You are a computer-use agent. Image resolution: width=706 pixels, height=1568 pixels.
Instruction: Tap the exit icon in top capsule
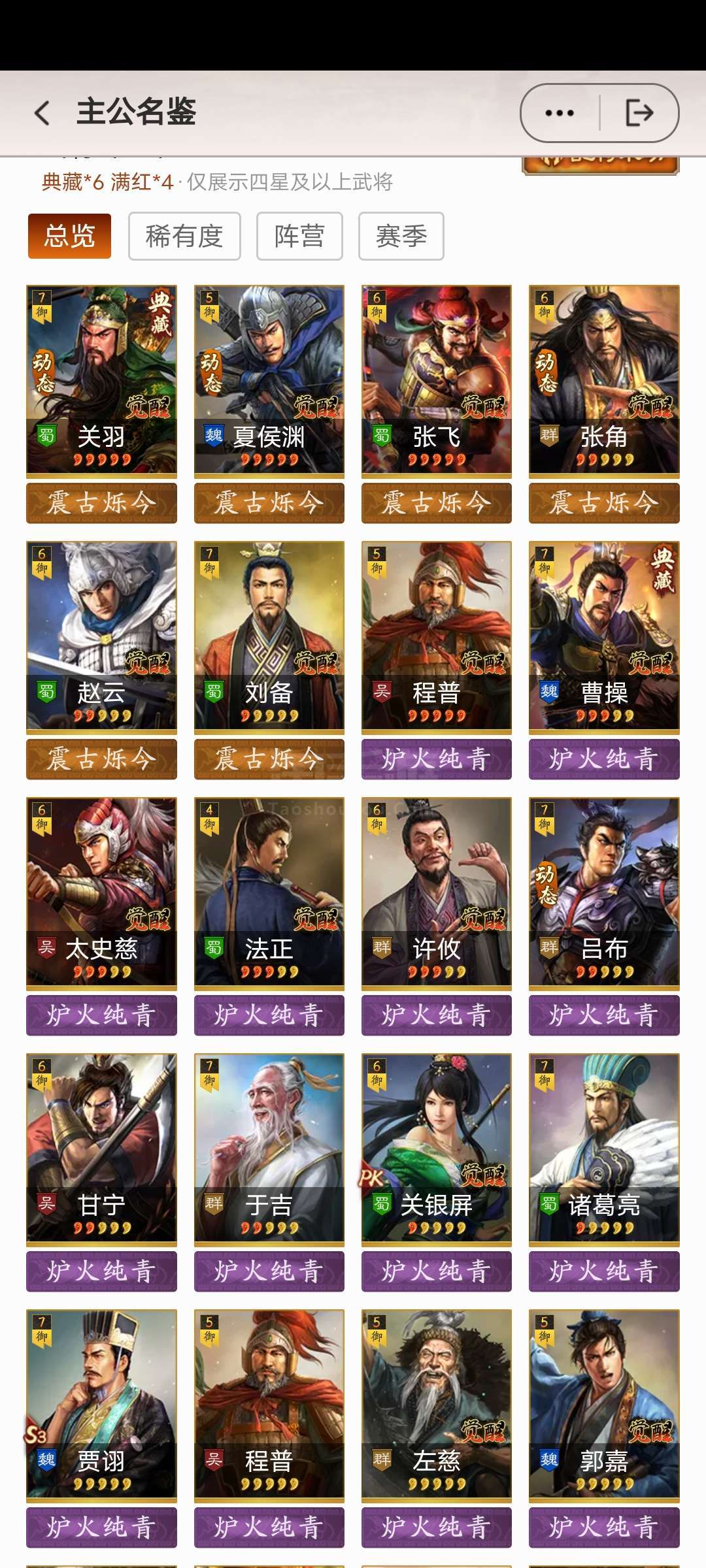click(639, 113)
